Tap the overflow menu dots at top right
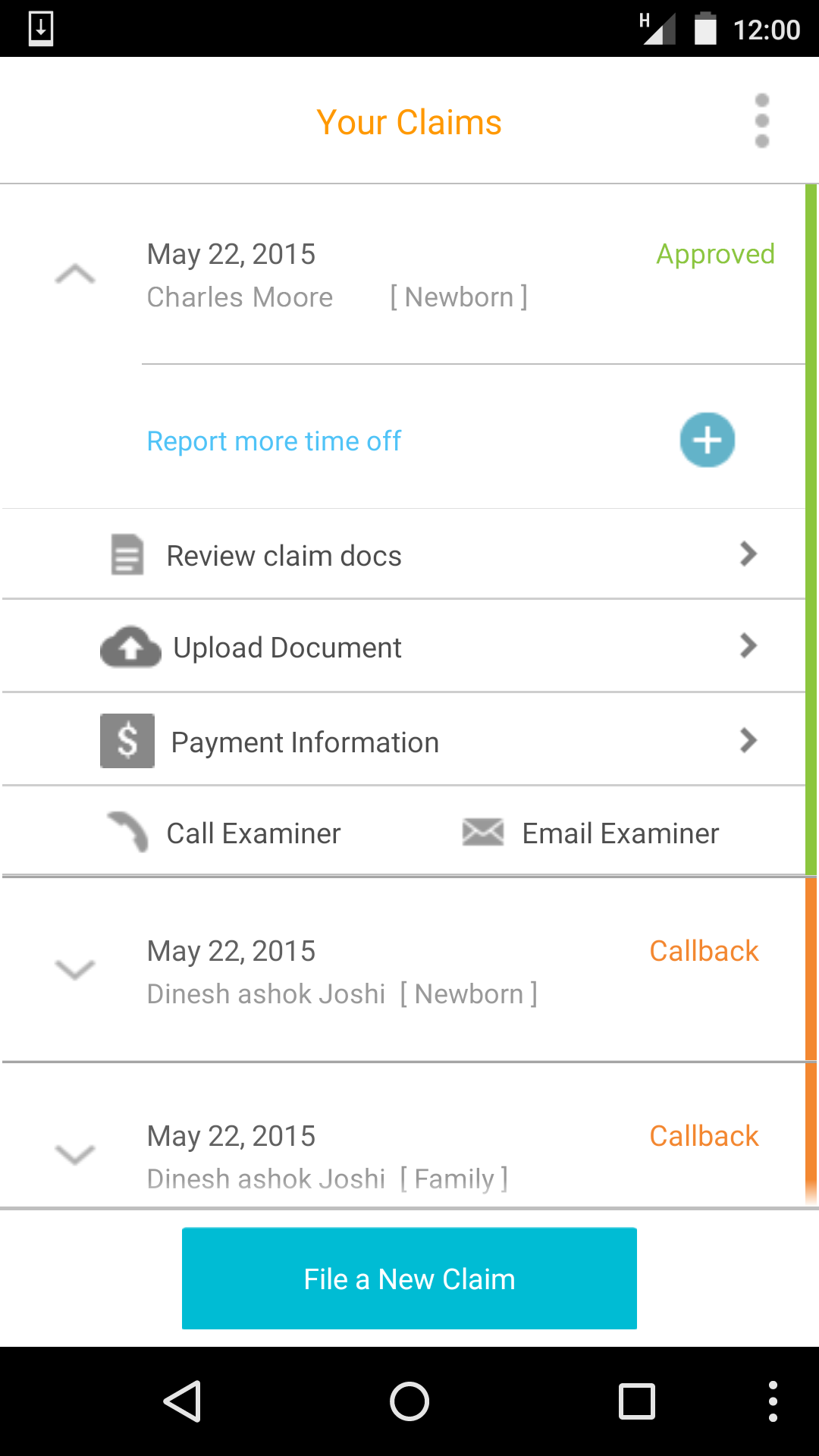 point(761,121)
